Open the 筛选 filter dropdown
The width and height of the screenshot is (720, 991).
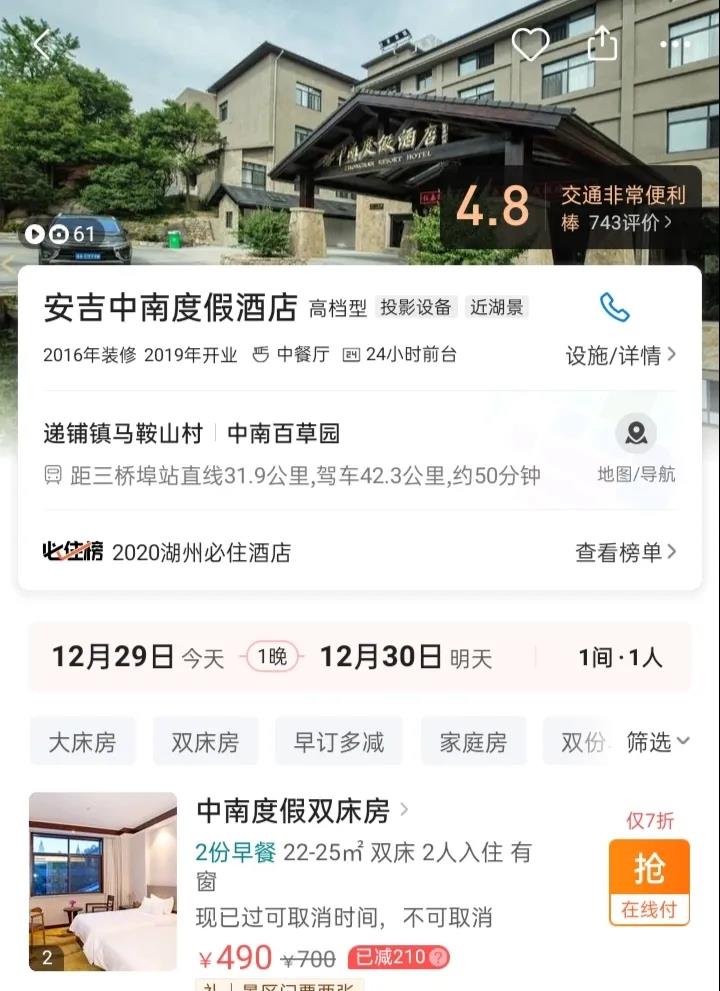[657, 742]
